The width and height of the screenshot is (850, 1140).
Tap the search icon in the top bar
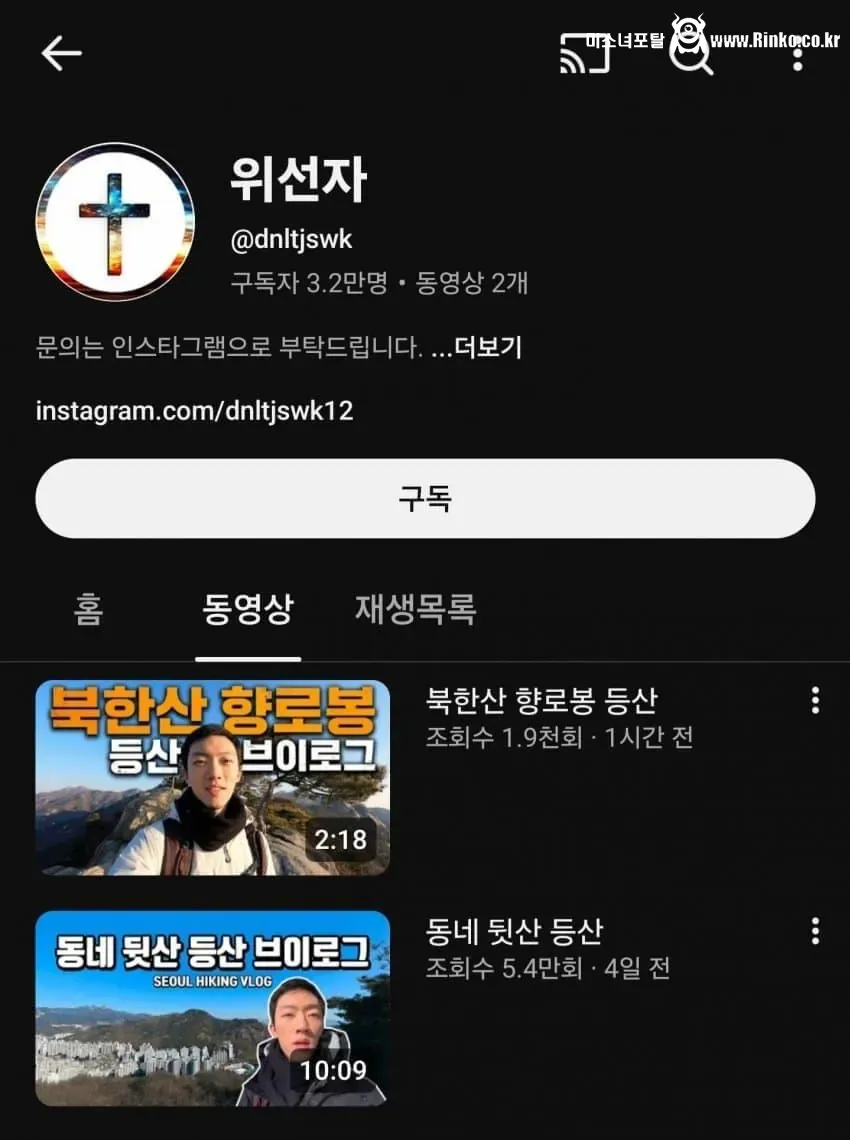coord(693,57)
